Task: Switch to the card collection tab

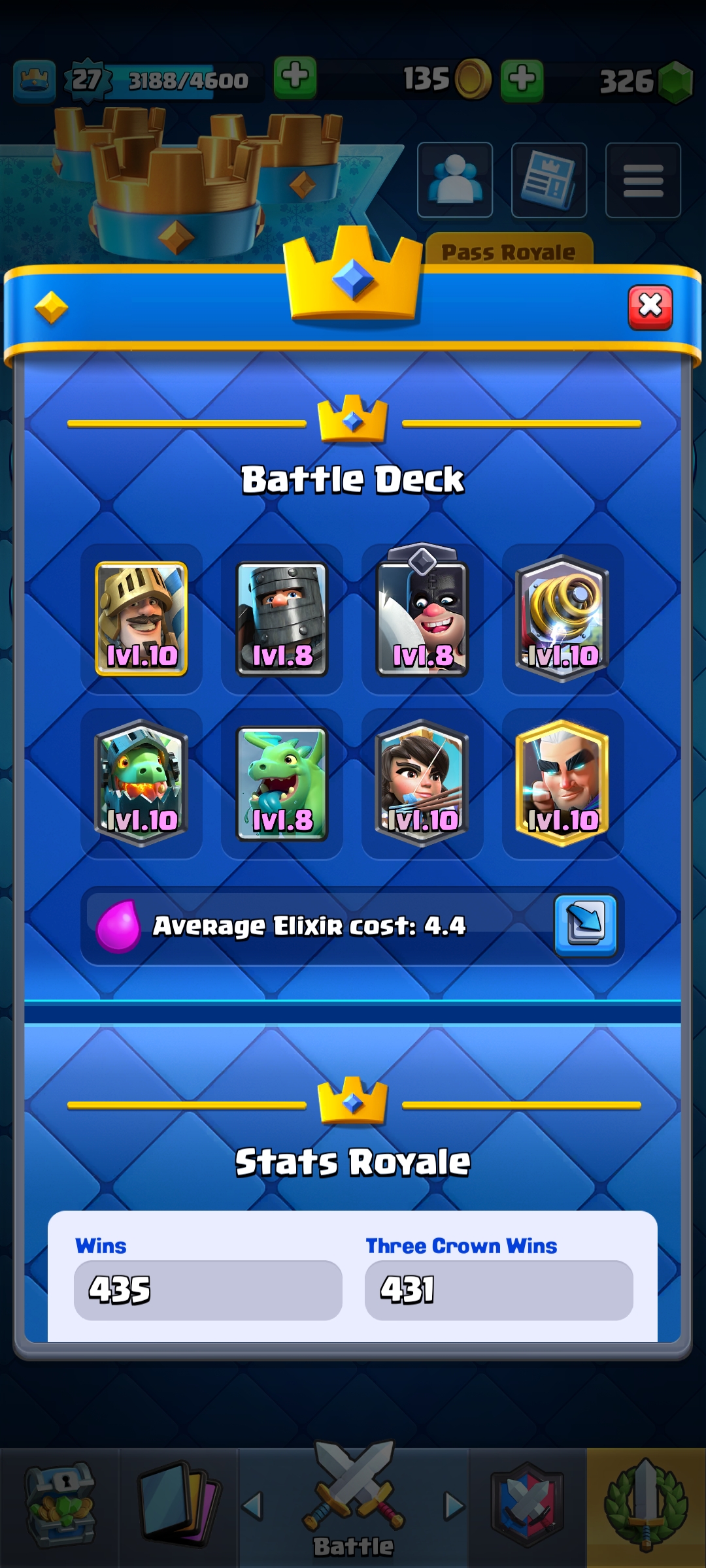Action: coord(178,1506)
